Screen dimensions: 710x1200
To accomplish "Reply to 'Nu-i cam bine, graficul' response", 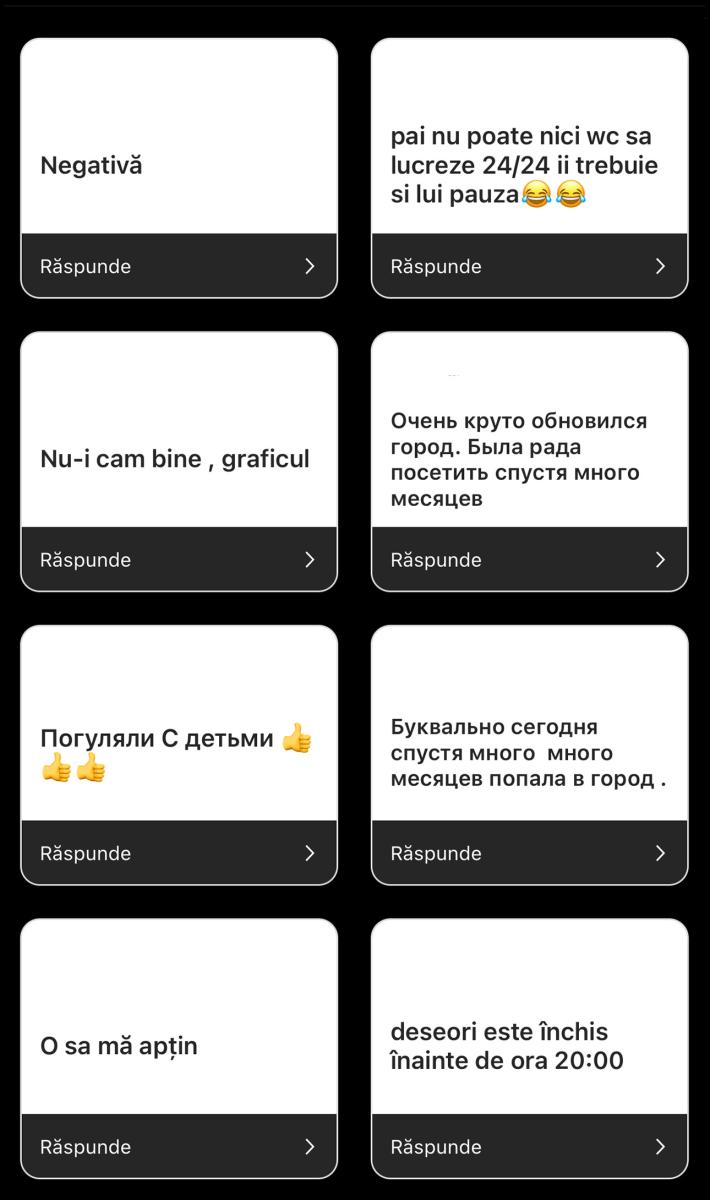I will pyautogui.click(x=179, y=559).
